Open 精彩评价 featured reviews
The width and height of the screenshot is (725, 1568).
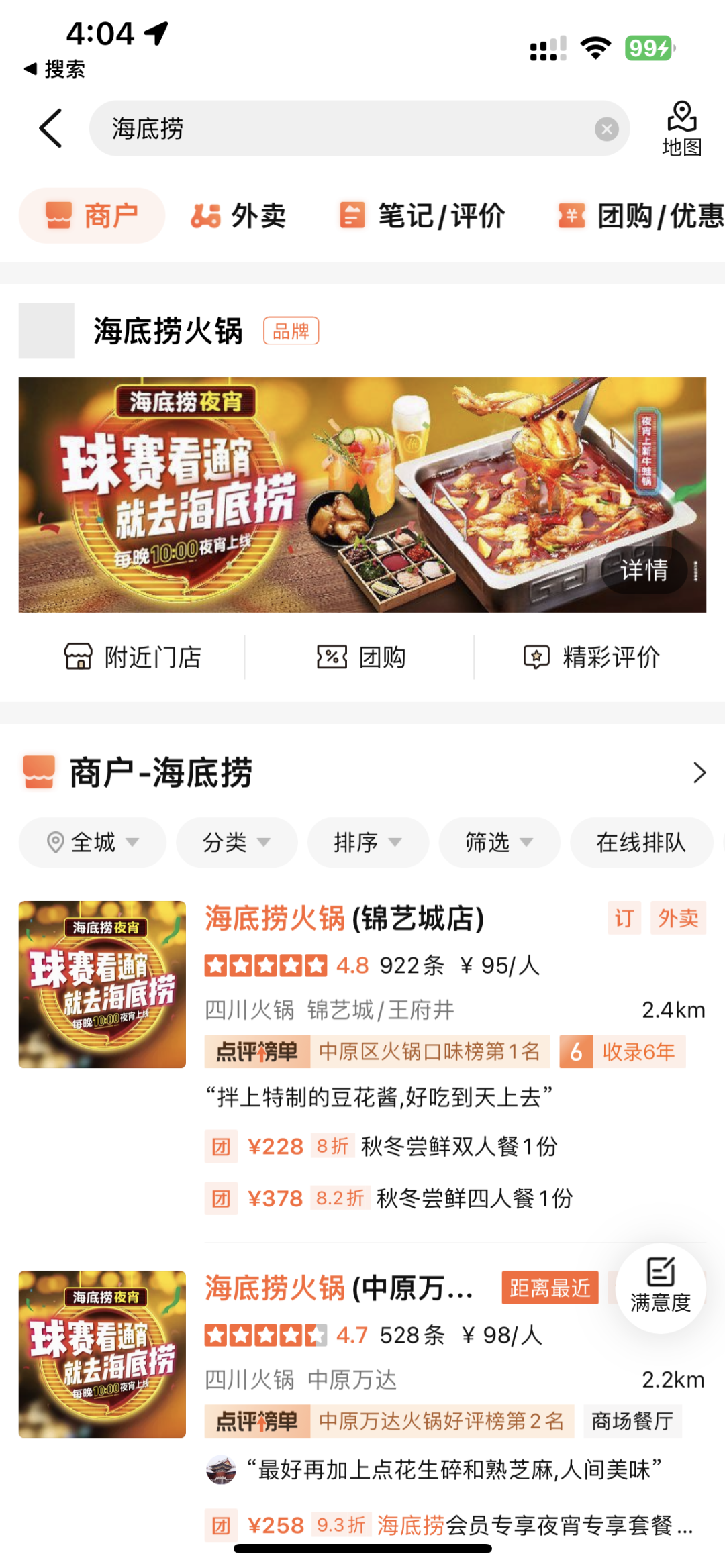point(591,657)
